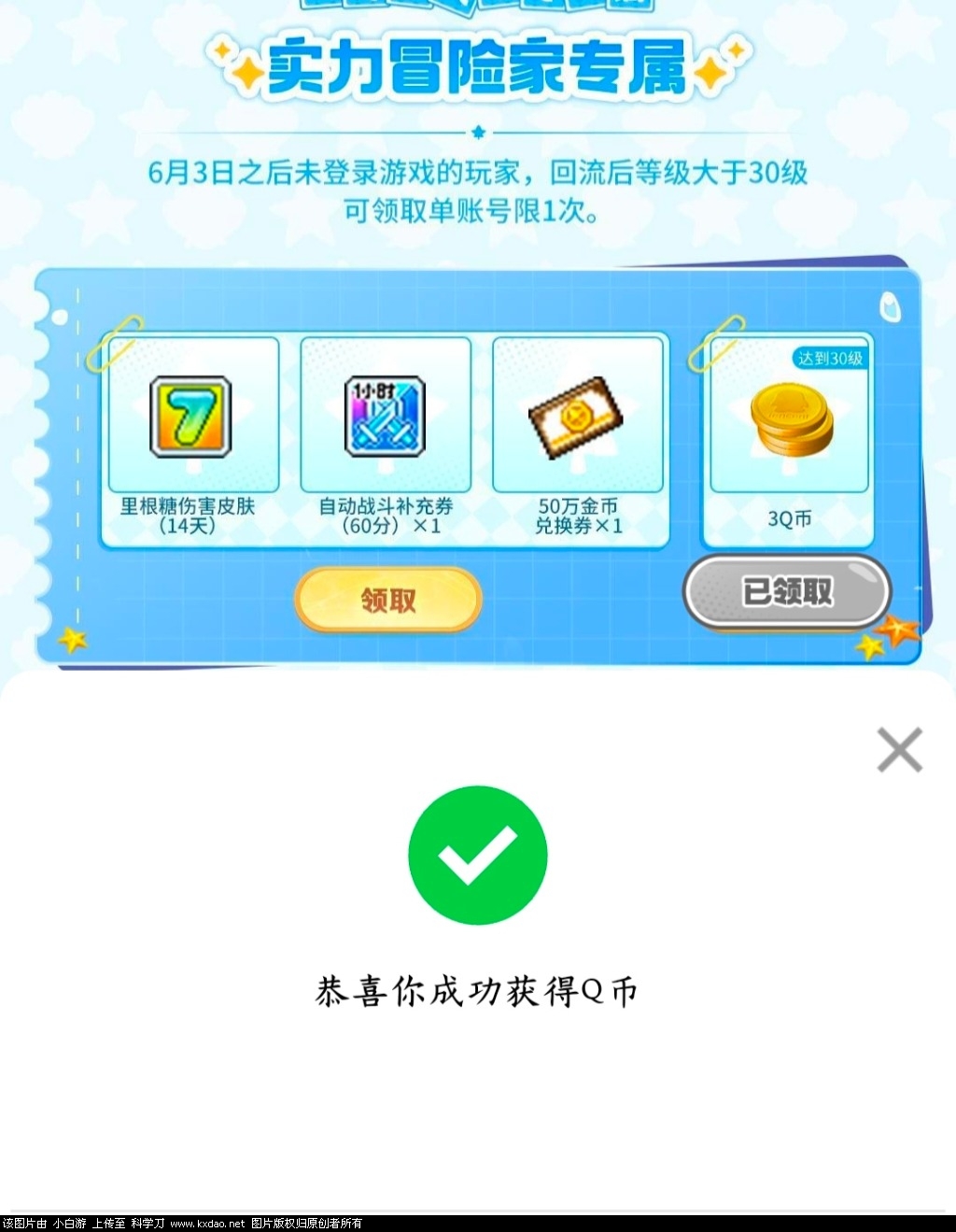The image size is (956, 1232).
Task: Tap the gray 已领取 button
Action: (787, 591)
